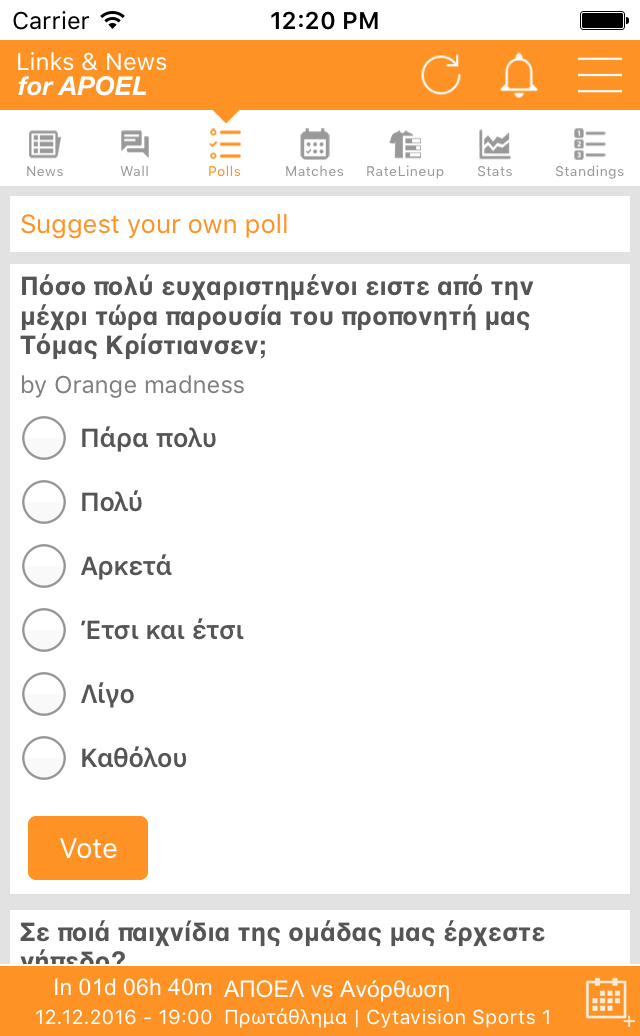640x1036 pixels.
Task: Open the Matches tab
Action: (314, 154)
